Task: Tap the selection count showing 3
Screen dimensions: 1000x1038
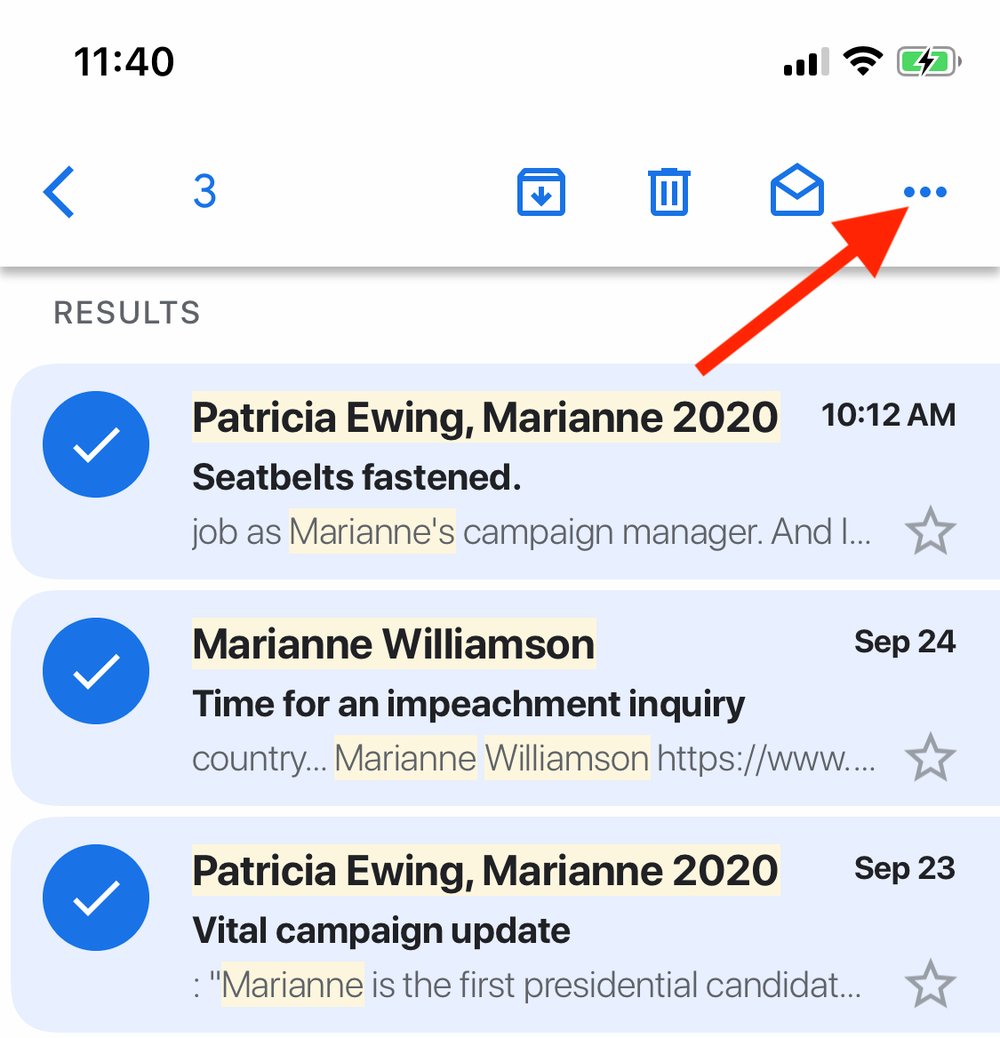Action: pos(205,193)
